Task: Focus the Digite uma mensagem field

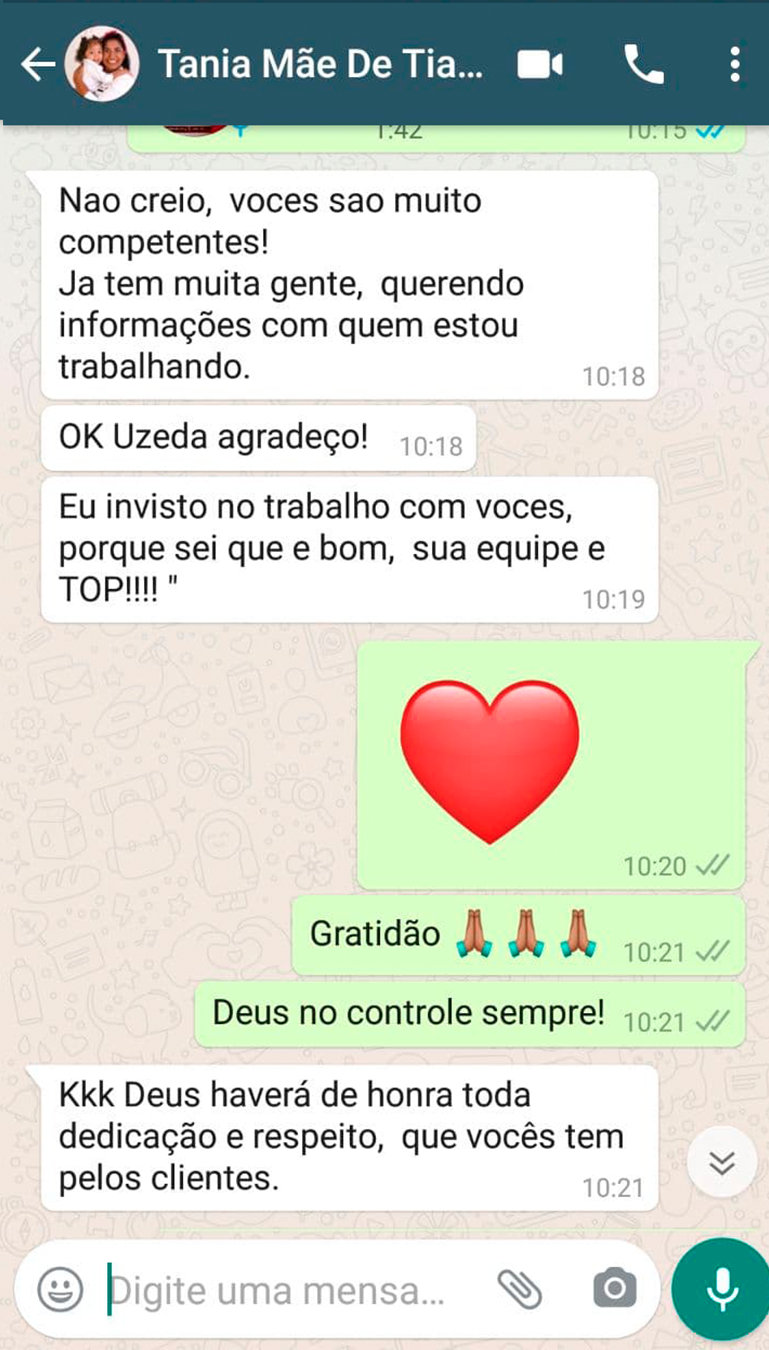Action: tap(290, 1290)
